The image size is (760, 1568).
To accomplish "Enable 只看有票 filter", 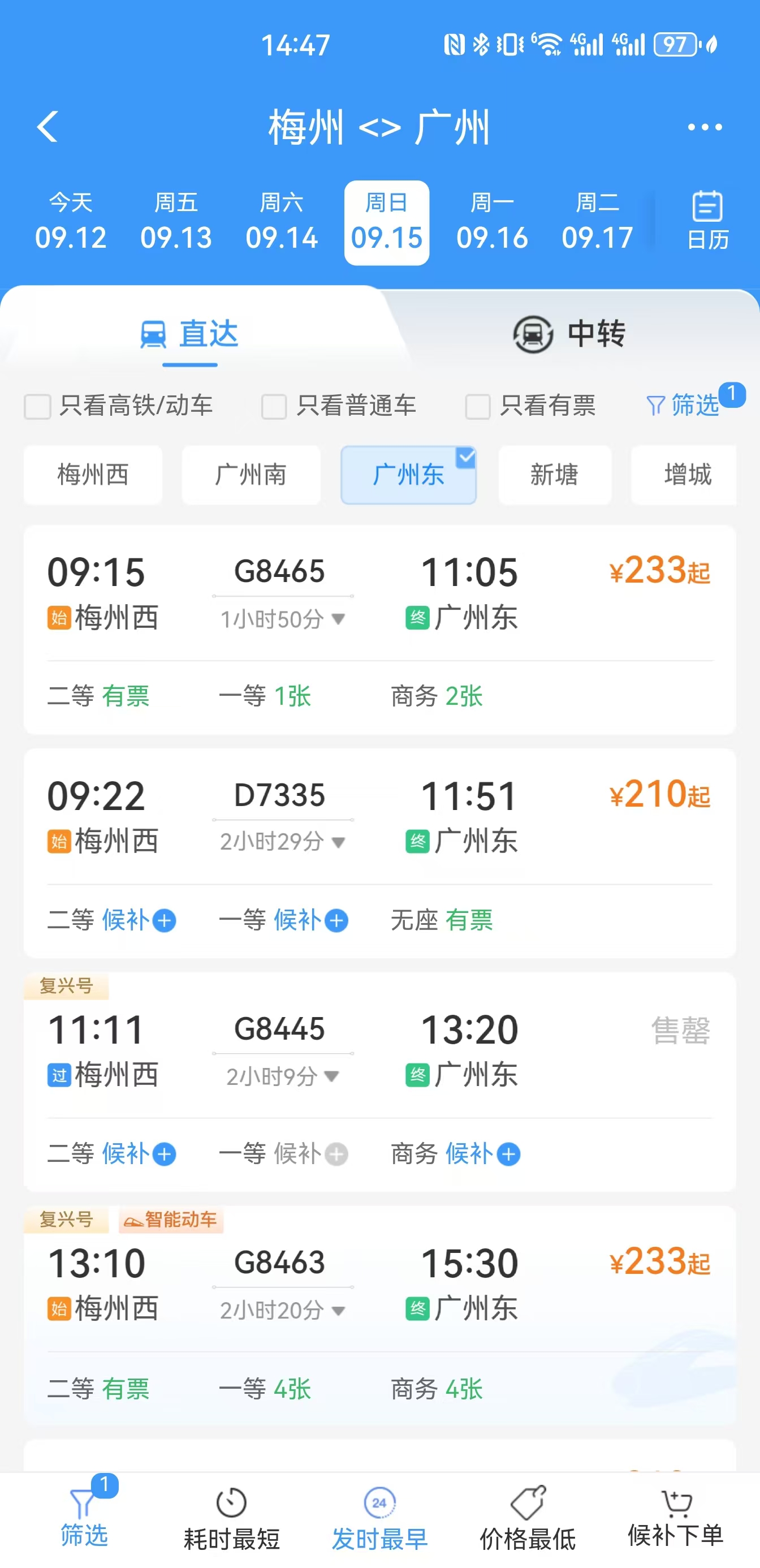I will (478, 407).
